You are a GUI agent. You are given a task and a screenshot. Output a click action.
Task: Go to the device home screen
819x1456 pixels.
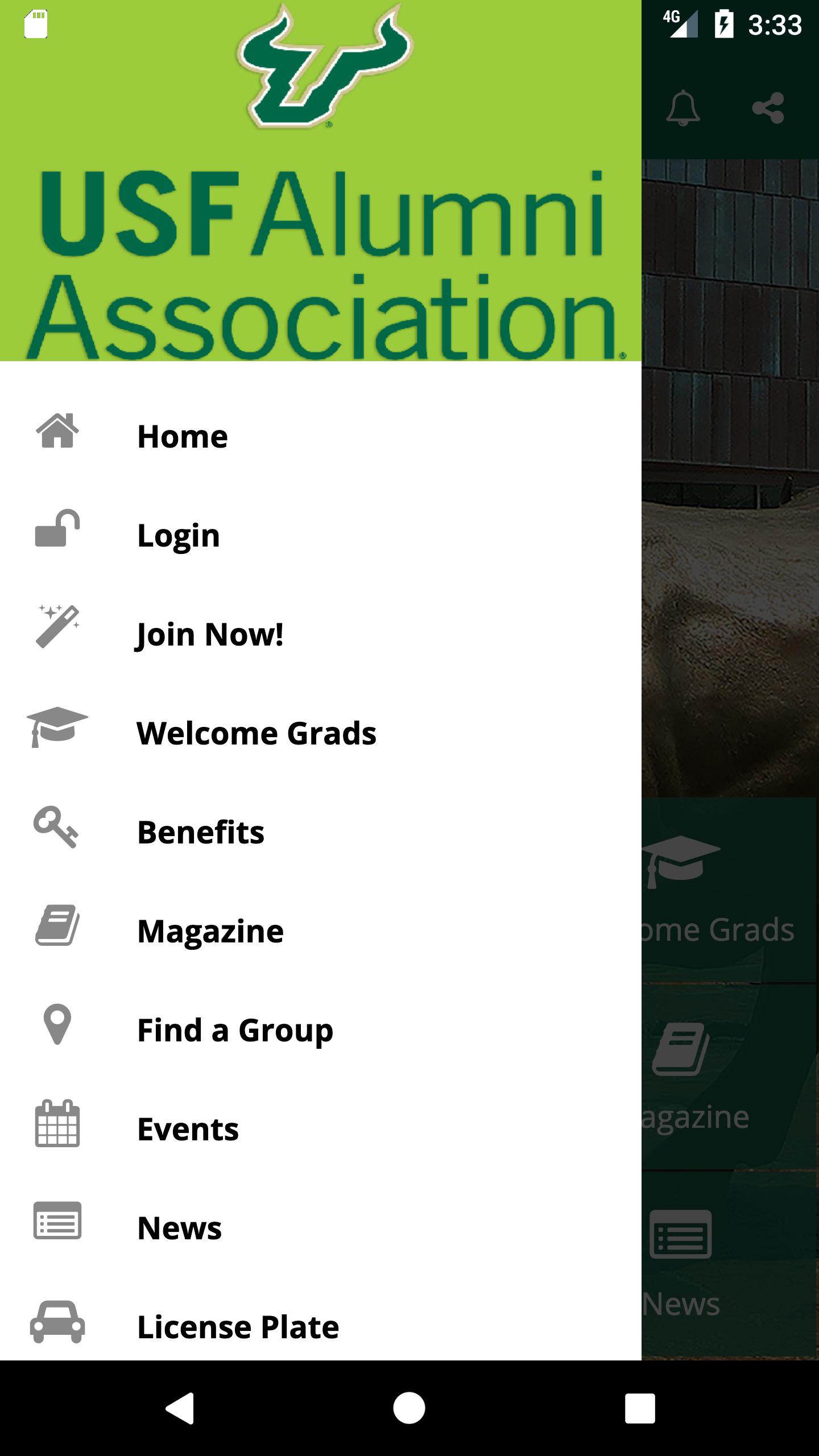[x=409, y=1408]
